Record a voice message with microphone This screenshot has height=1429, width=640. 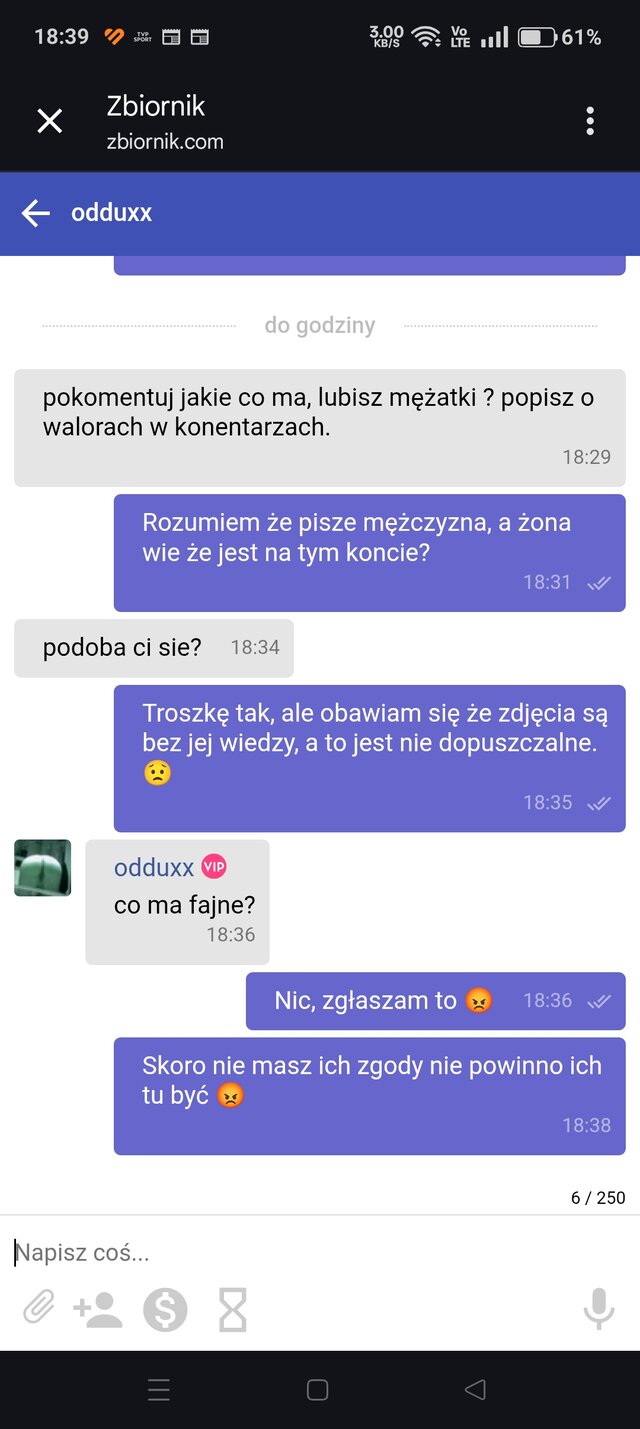(x=598, y=1308)
